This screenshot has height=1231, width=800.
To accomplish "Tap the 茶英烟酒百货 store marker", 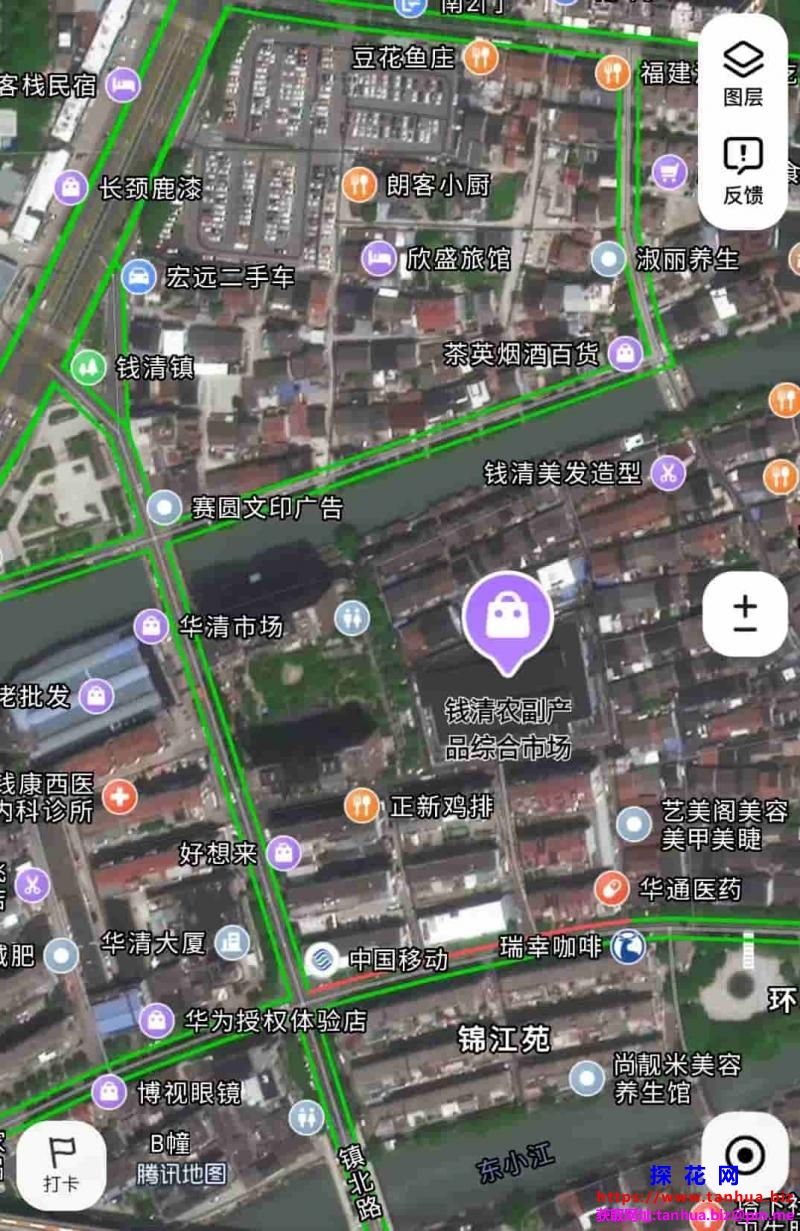I will pyautogui.click(x=626, y=353).
